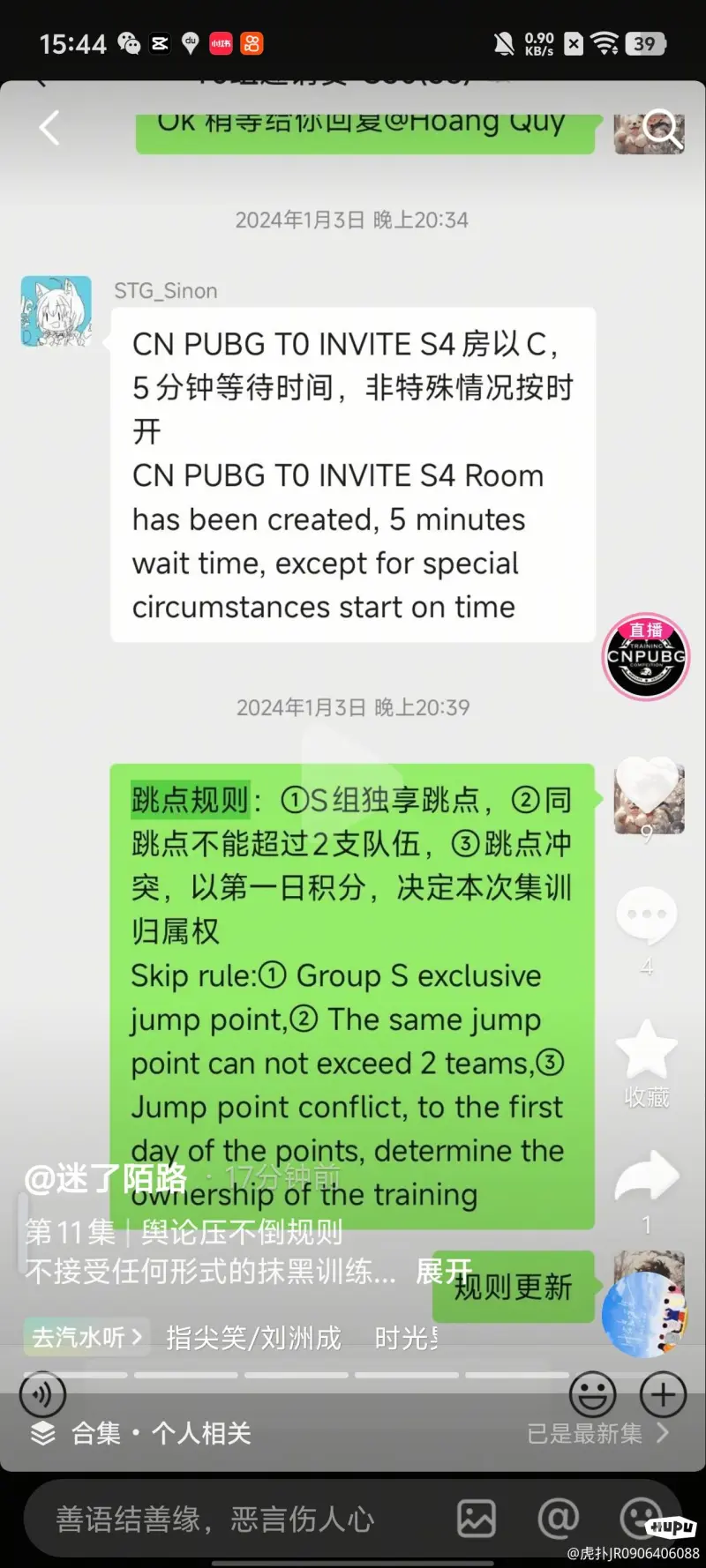The image size is (706, 1568).
Task: Attach an image to comment
Action: point(477,1519)
